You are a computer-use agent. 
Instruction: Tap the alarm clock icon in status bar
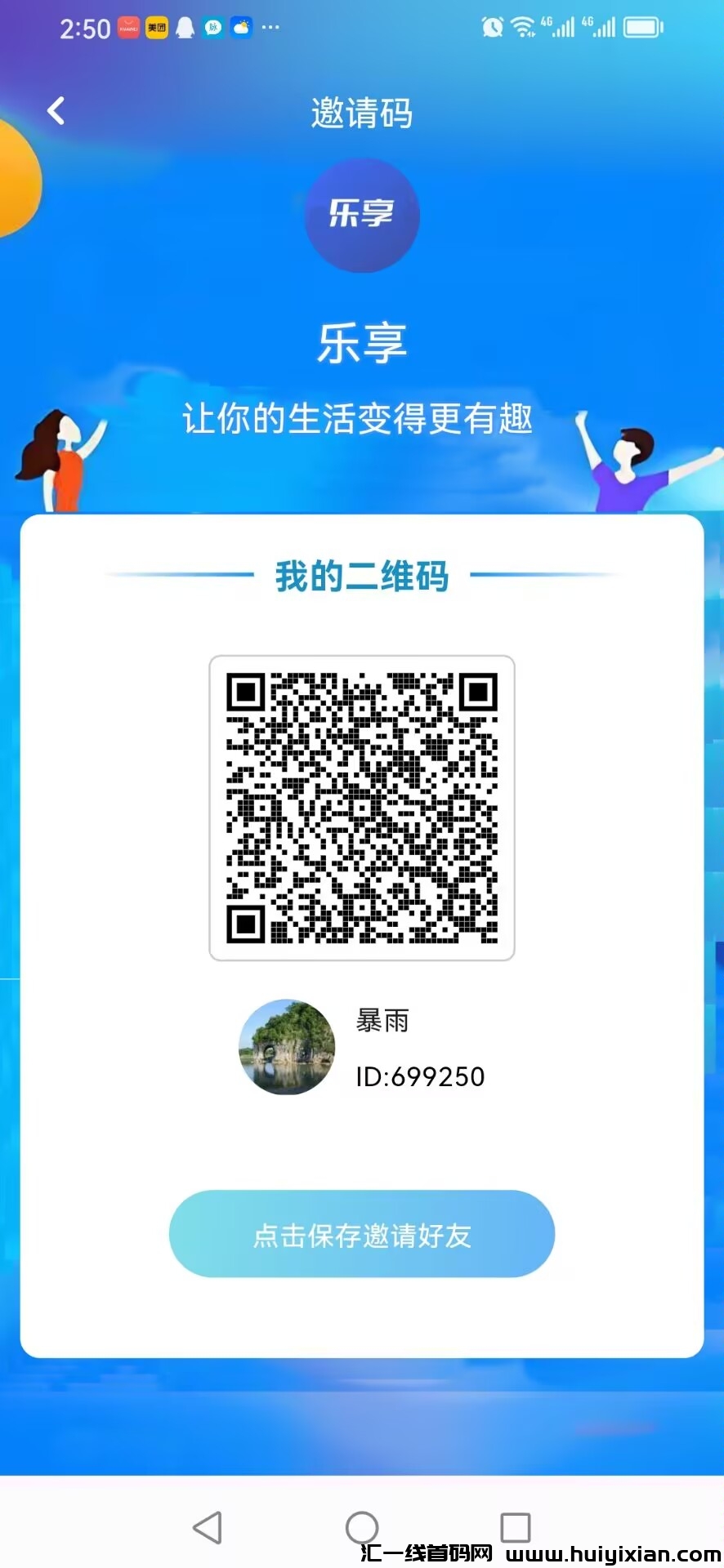(494, 25)
